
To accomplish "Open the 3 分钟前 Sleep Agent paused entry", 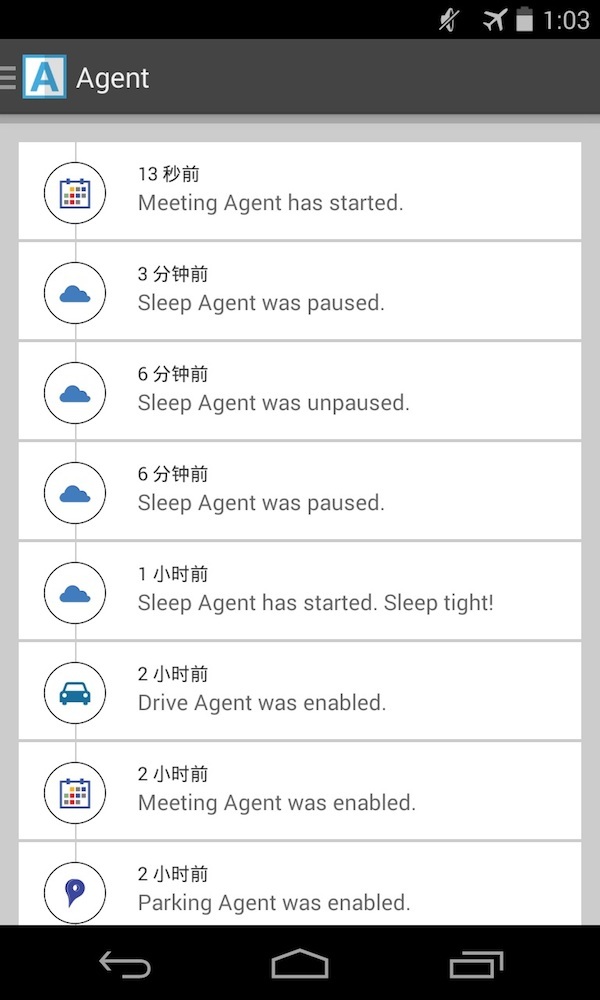I will [300, 291].
